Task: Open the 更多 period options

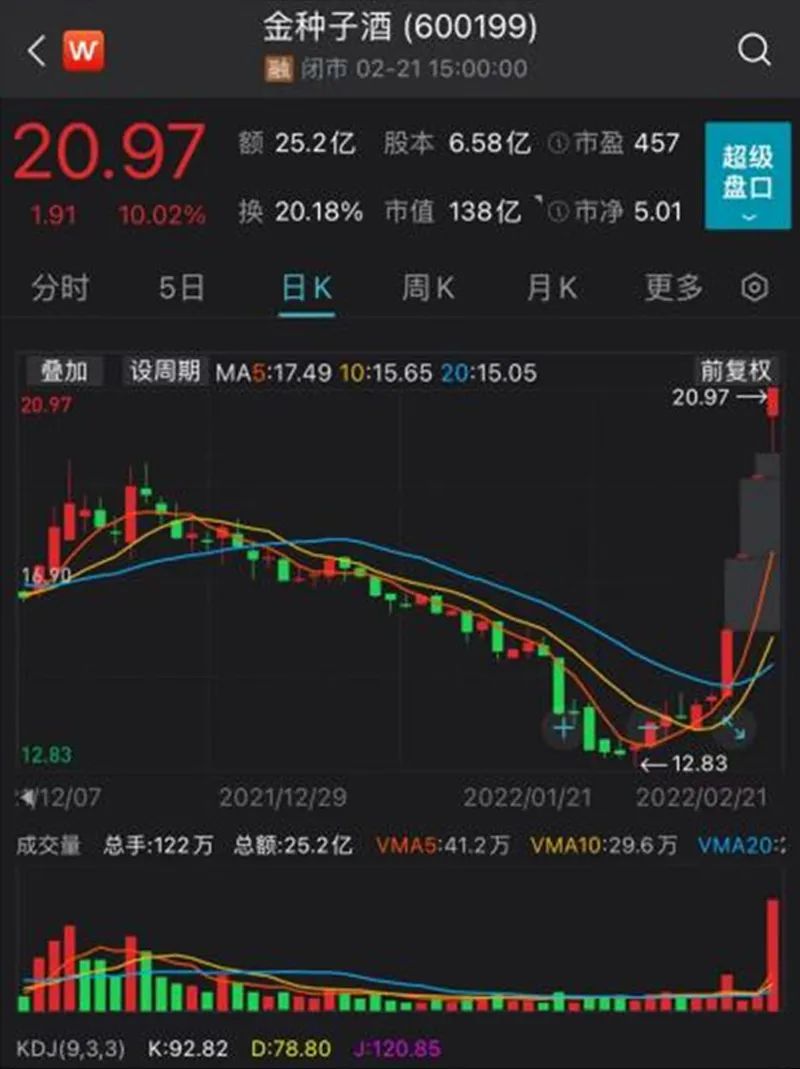Action: [x=673, y=288]
